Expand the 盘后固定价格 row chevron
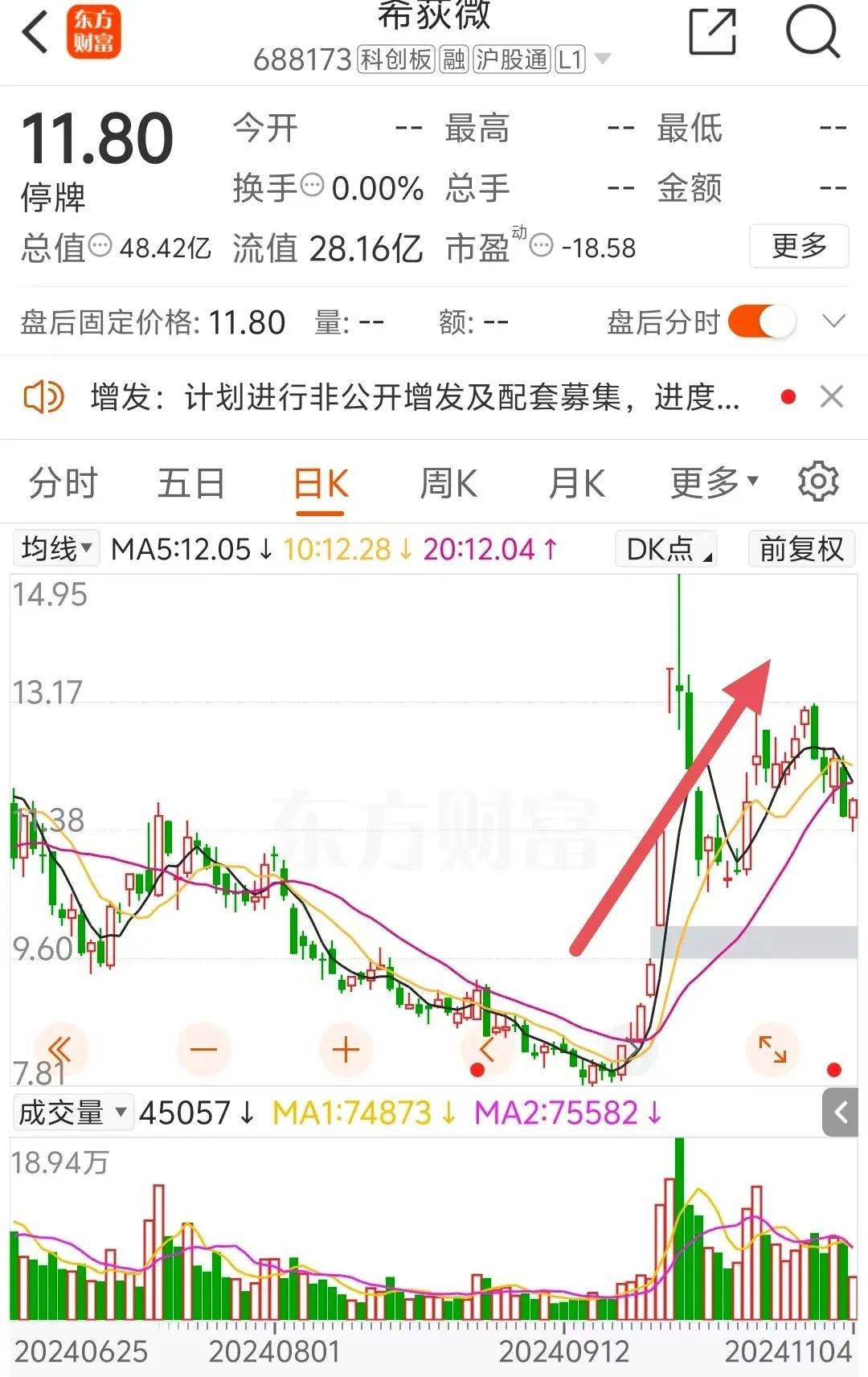This screenshot has height=1377, width=868. coord(834,322)
